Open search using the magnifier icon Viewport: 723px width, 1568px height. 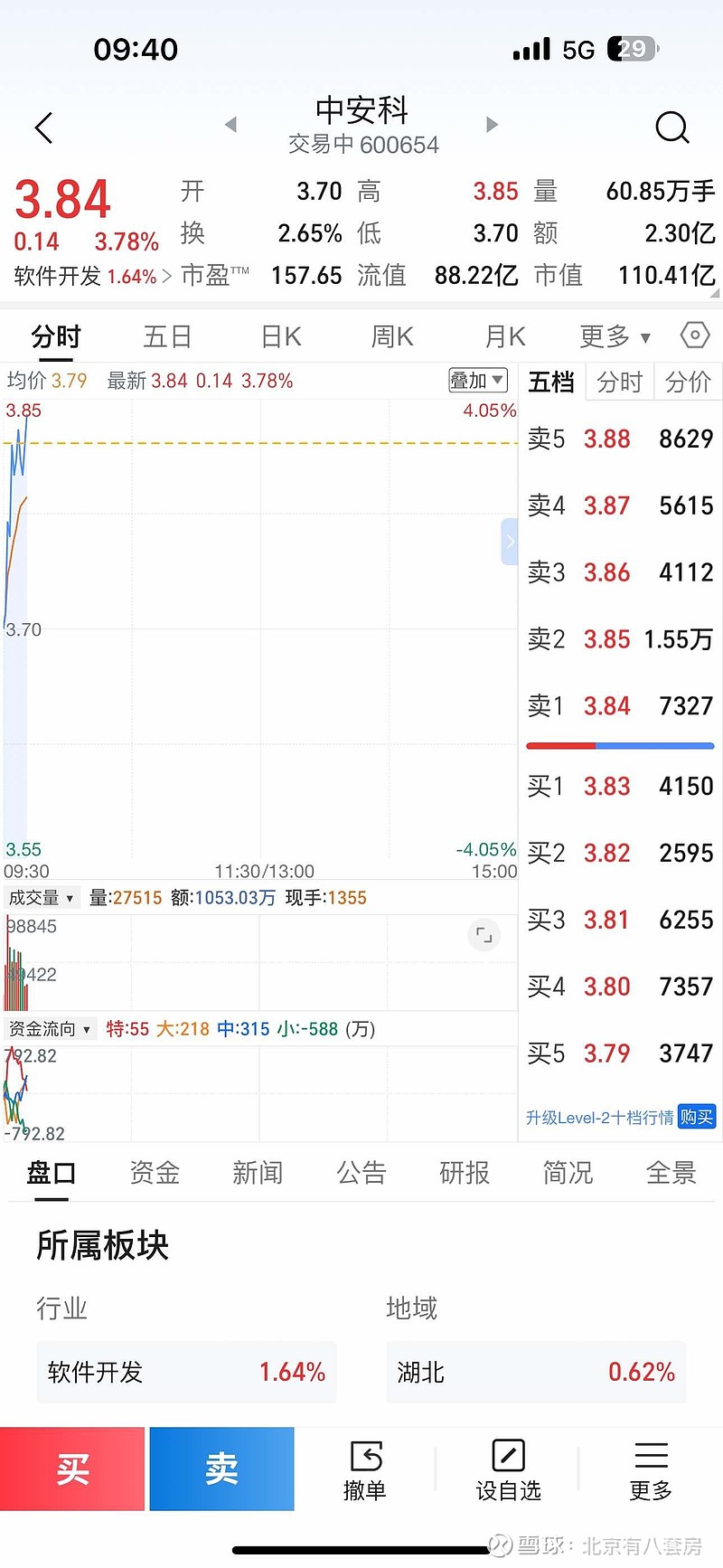pyautogui.click(x=672, y=128)
